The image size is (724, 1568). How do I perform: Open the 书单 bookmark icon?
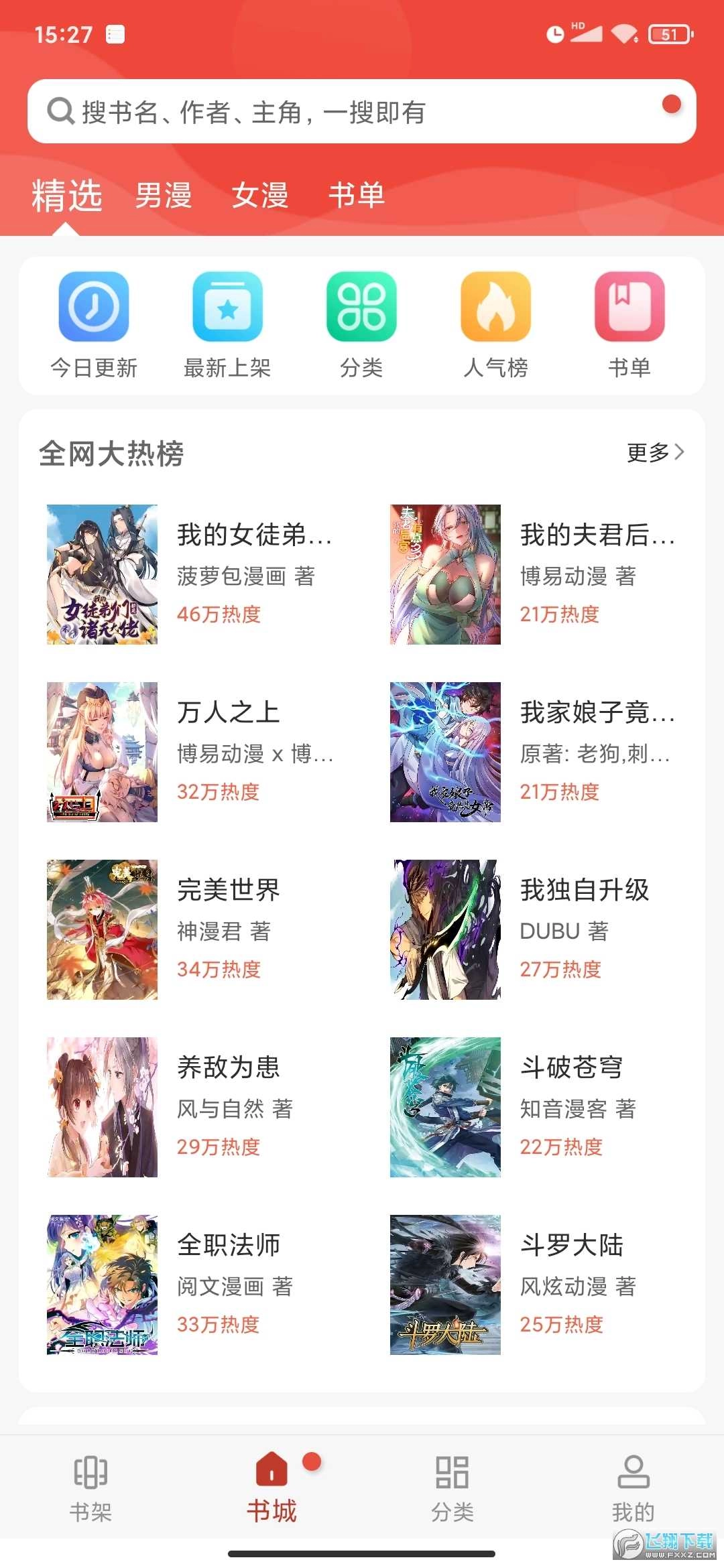click(629, 307)
